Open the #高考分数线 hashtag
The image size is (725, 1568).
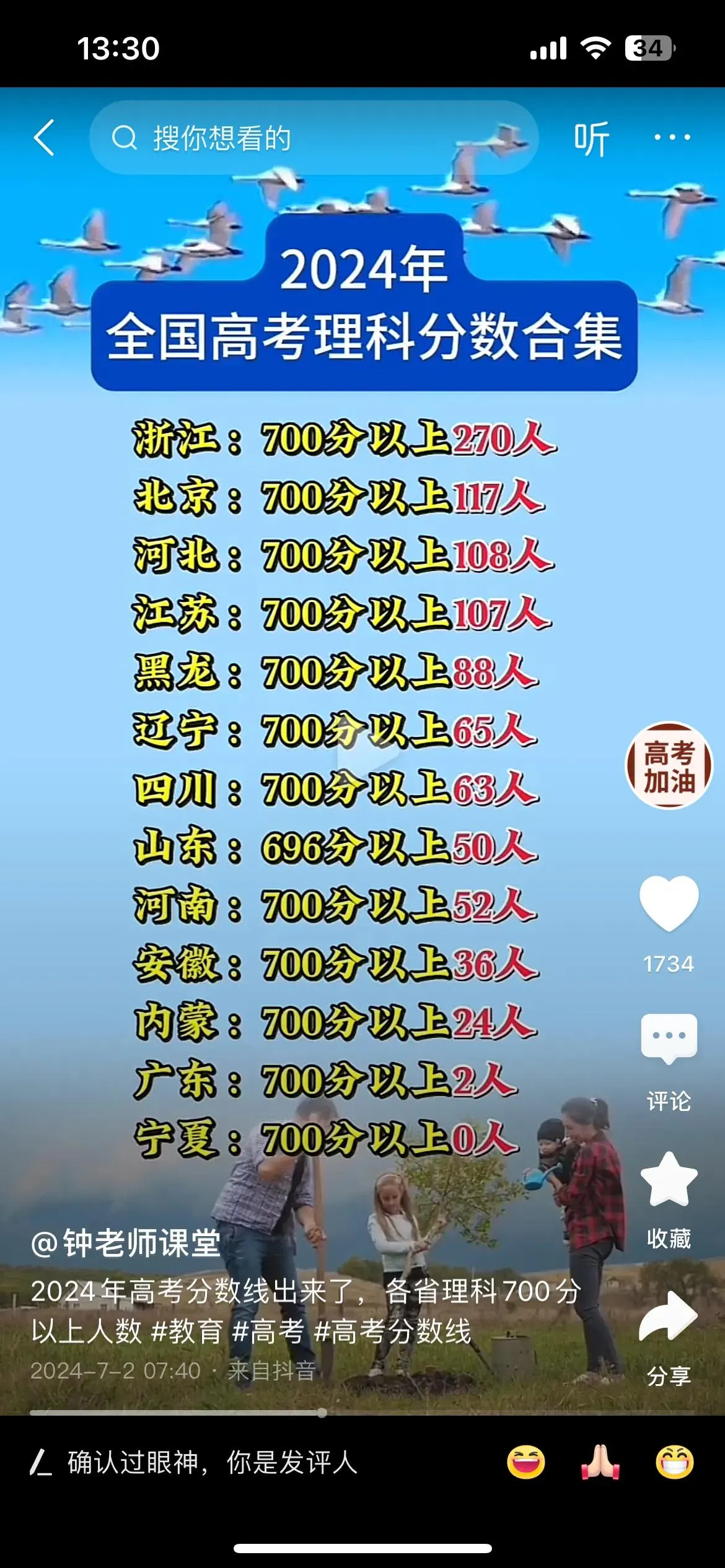coord(393,1330)
